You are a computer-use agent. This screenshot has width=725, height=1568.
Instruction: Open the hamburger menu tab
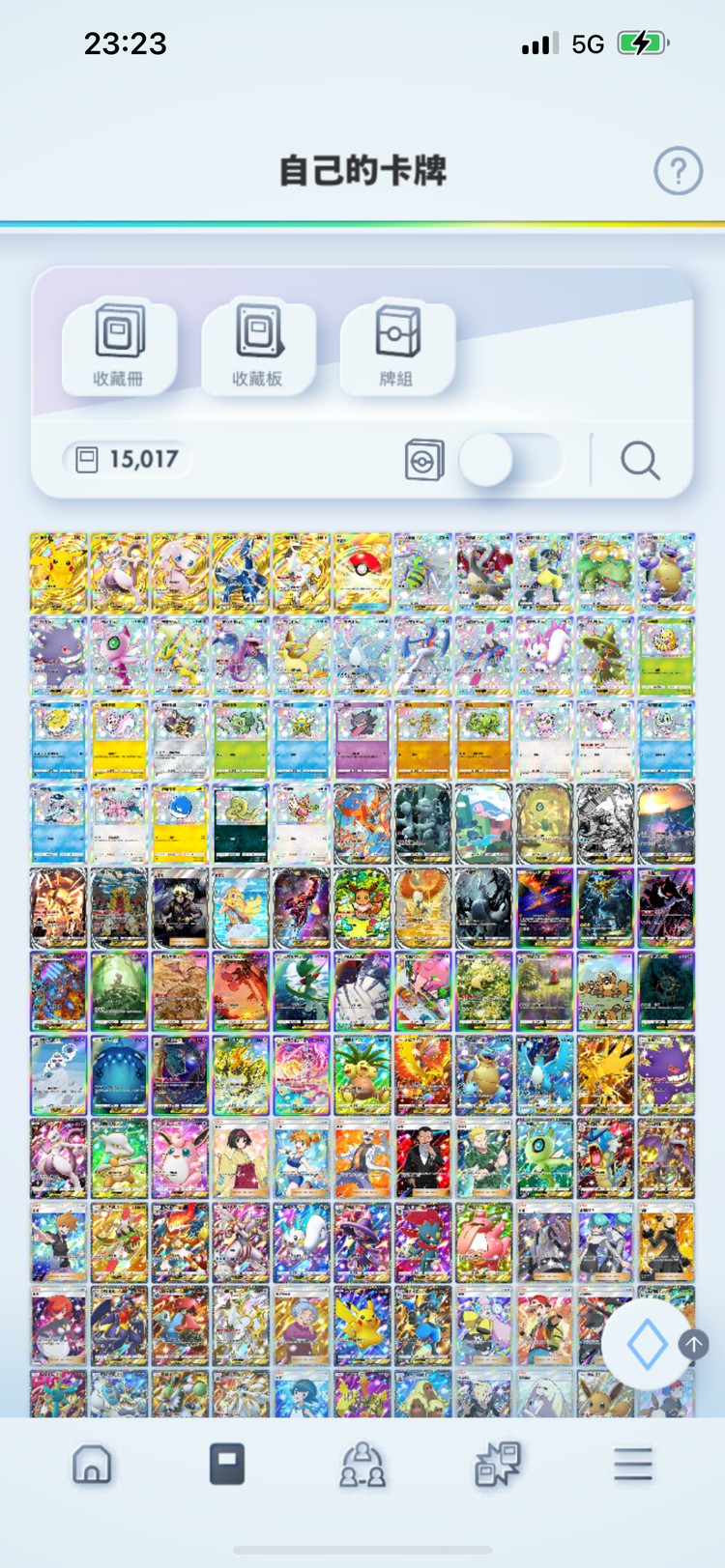[633, 1465]
